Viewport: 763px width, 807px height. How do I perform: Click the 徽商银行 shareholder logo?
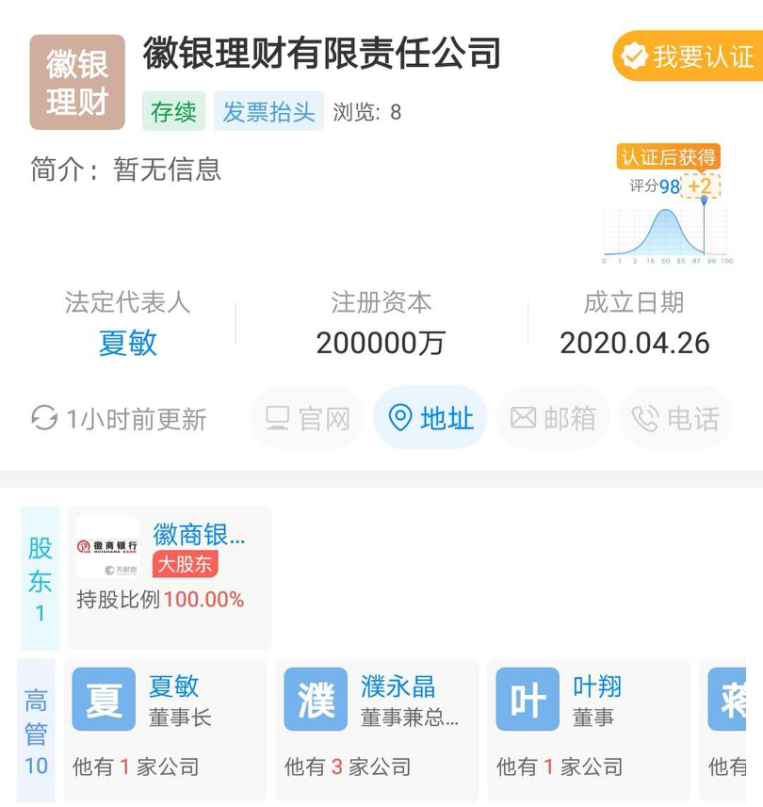point(108,545)
